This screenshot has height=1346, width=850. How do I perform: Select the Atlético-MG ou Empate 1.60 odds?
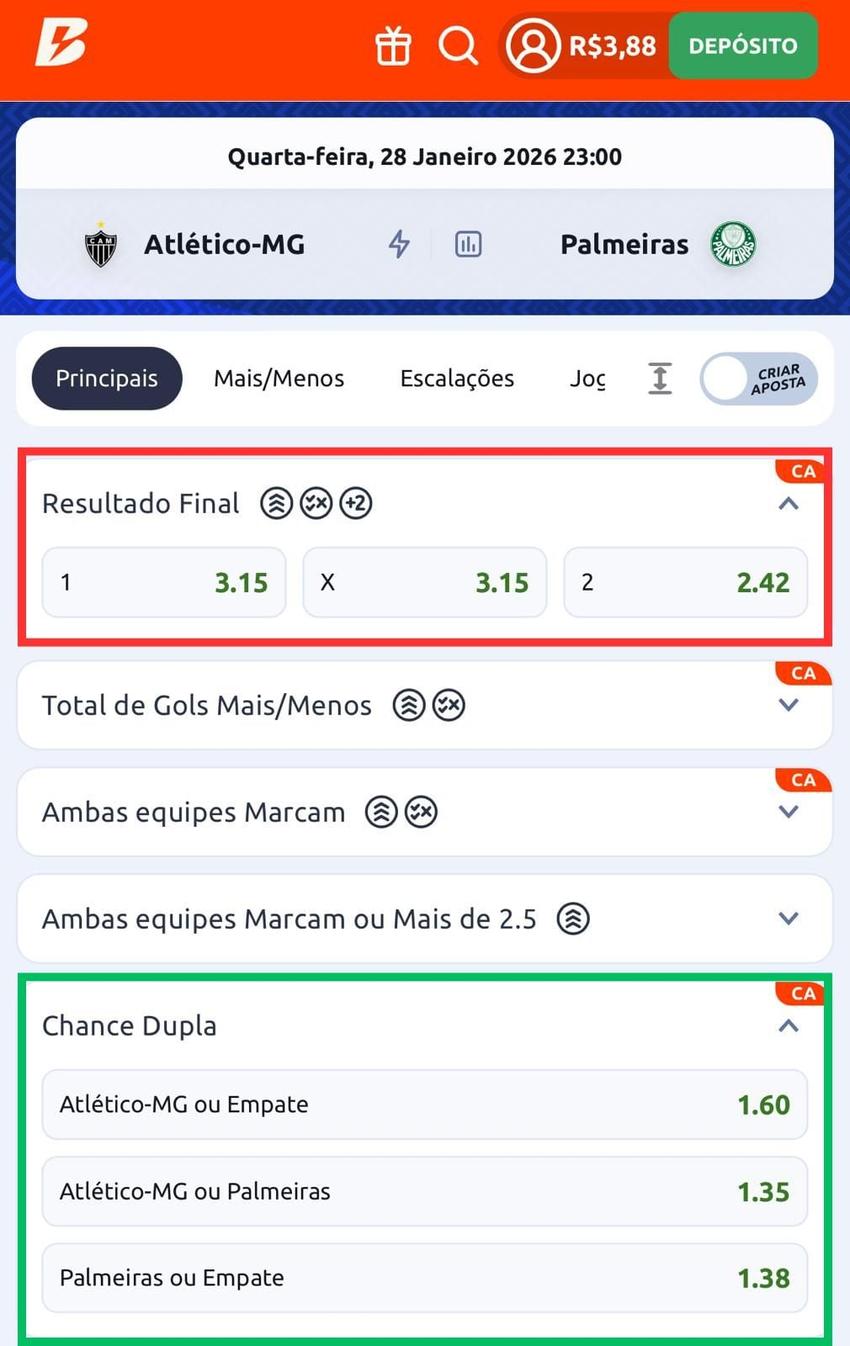tap(424, 1104)
